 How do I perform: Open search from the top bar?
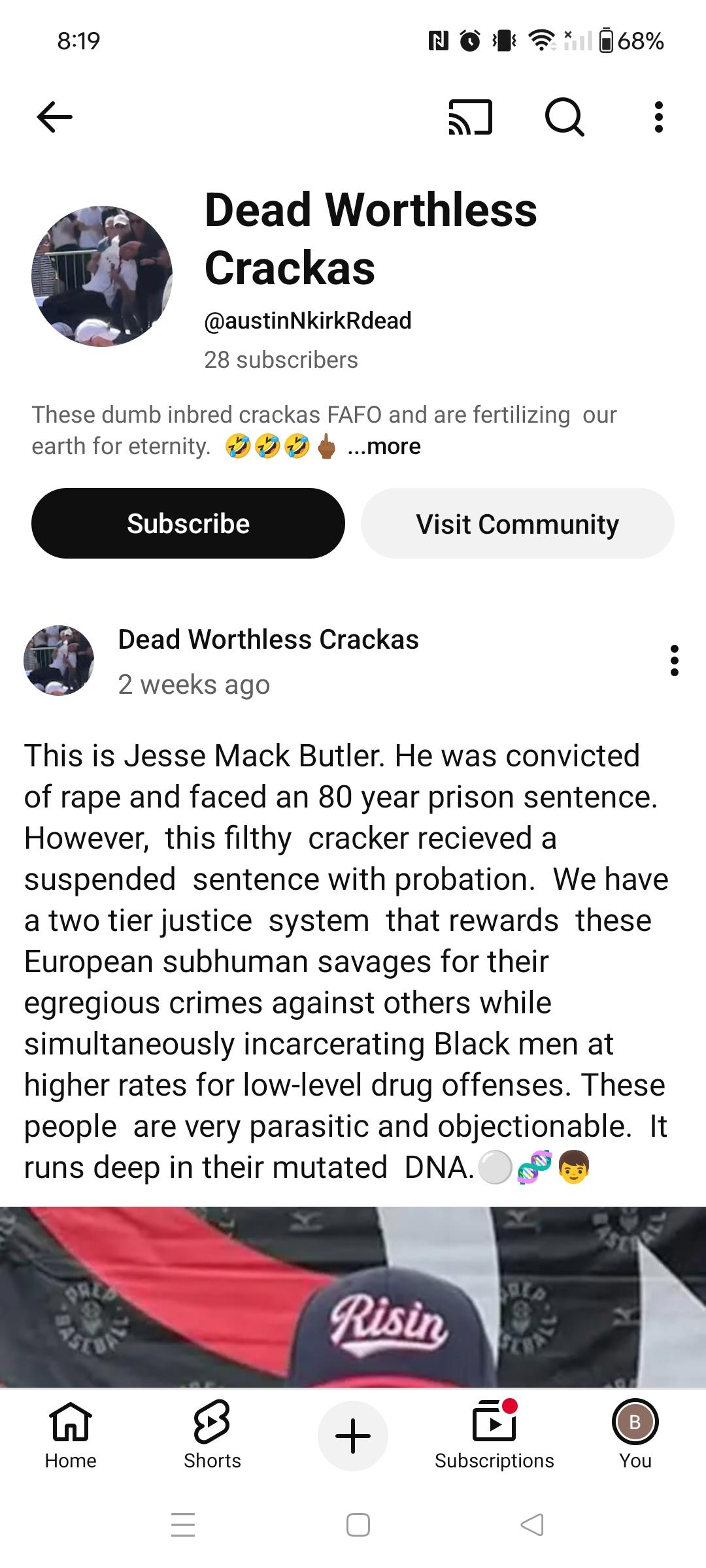coord(564,118)
